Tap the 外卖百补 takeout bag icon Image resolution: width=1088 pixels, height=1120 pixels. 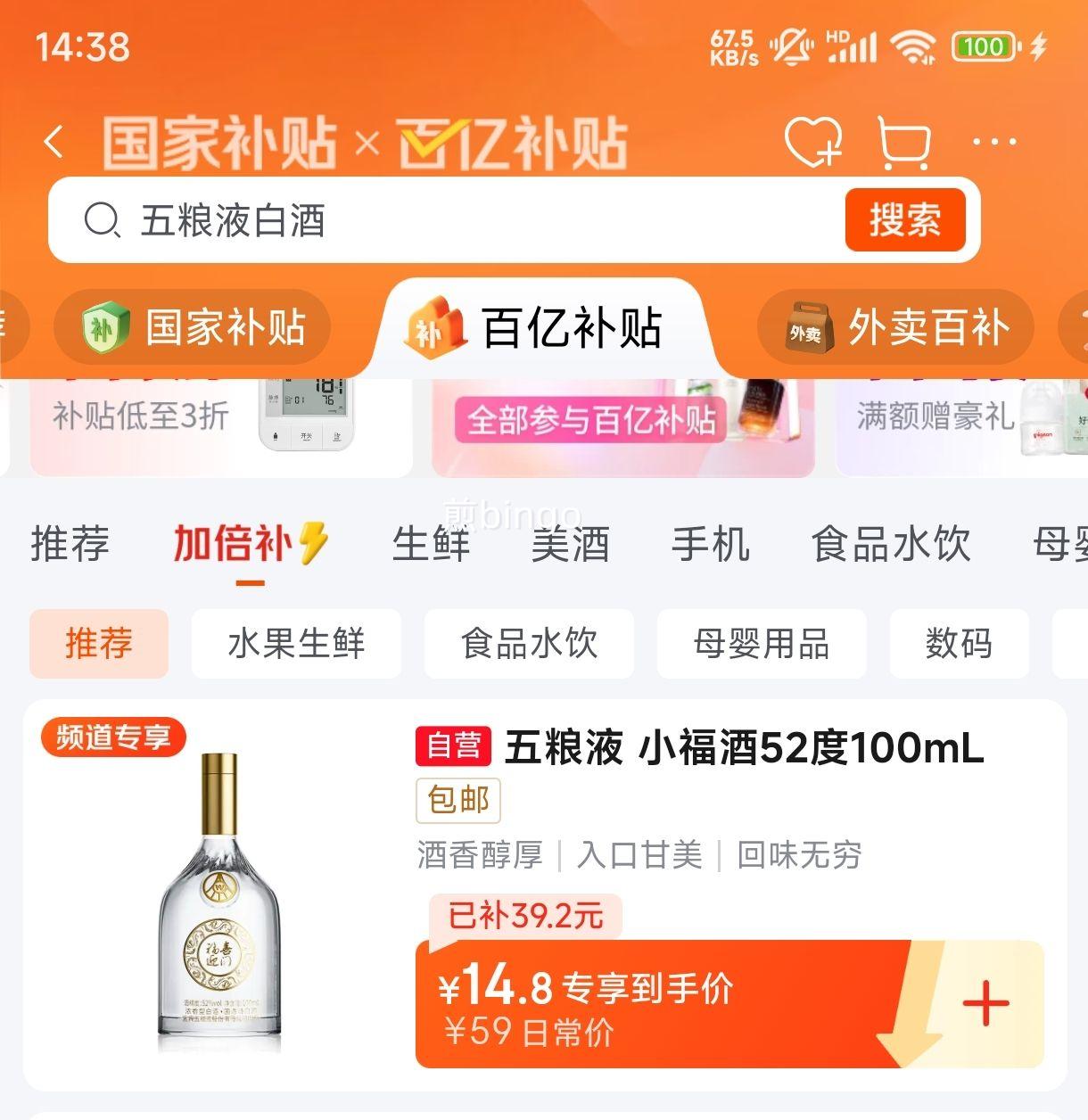click(807, 327)
